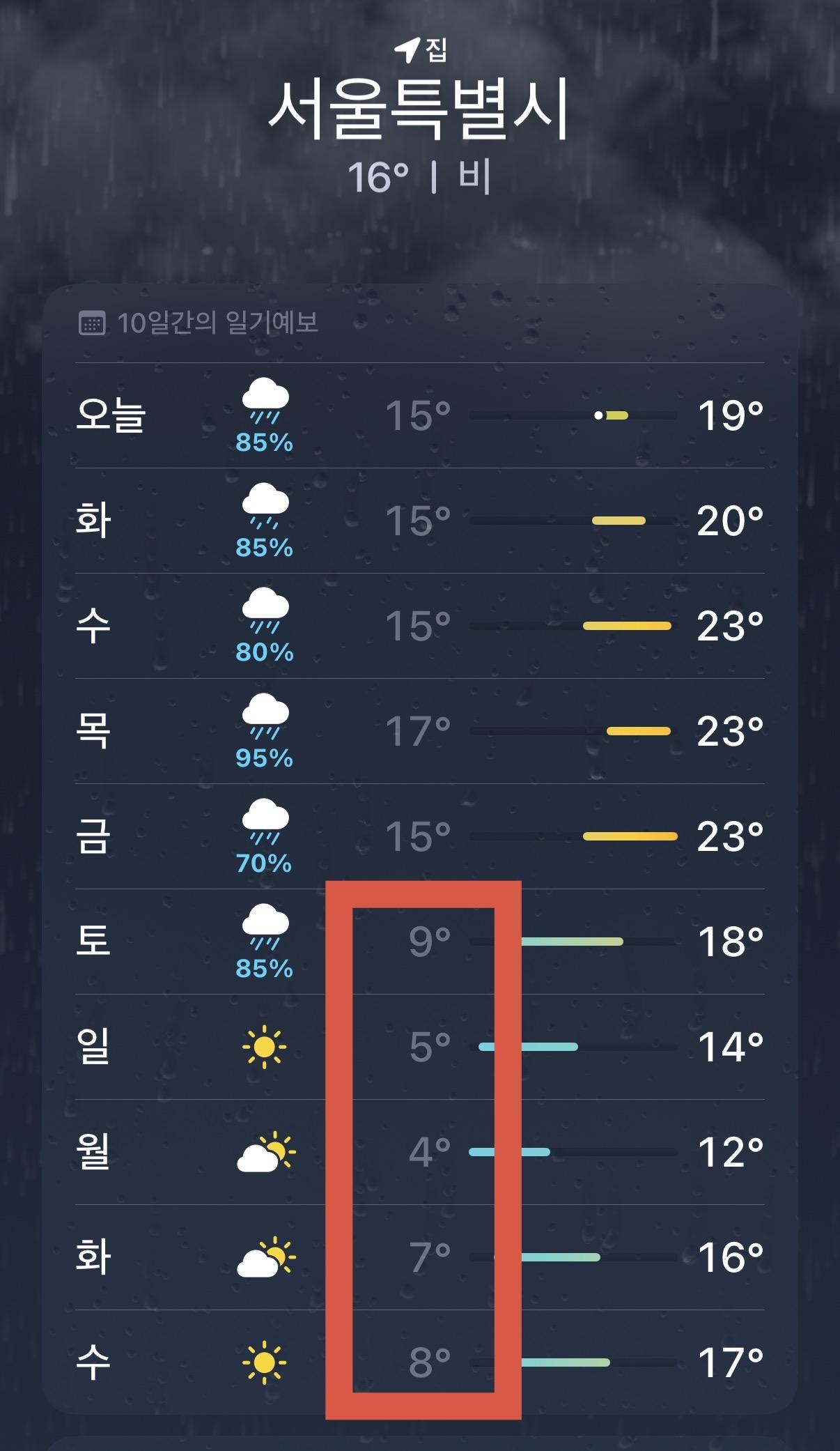View the 목 forecast with 95% rain
This screenshot has height=1451, width=840.
tap(419, 731)
